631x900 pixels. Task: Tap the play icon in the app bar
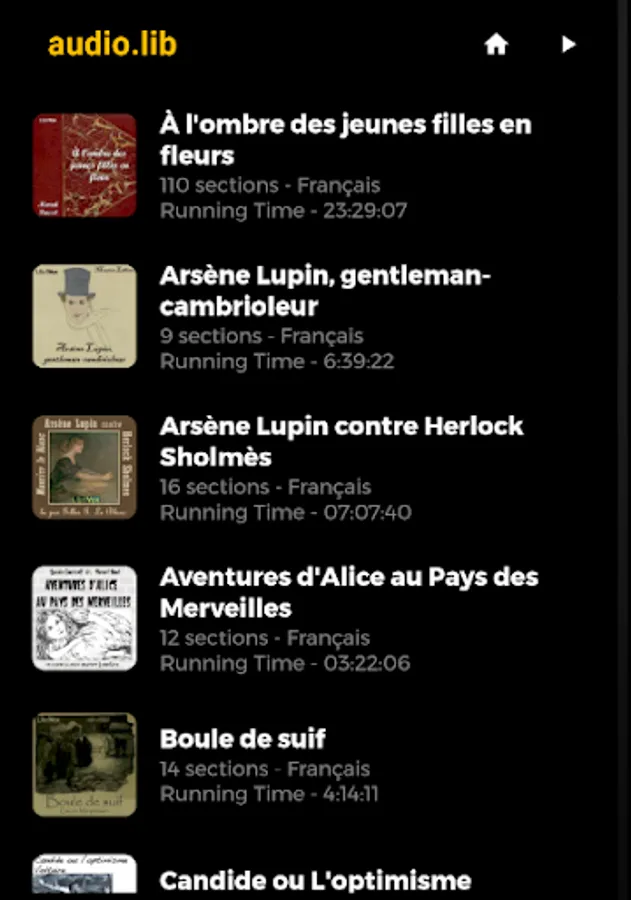click(x=568, y=44)
